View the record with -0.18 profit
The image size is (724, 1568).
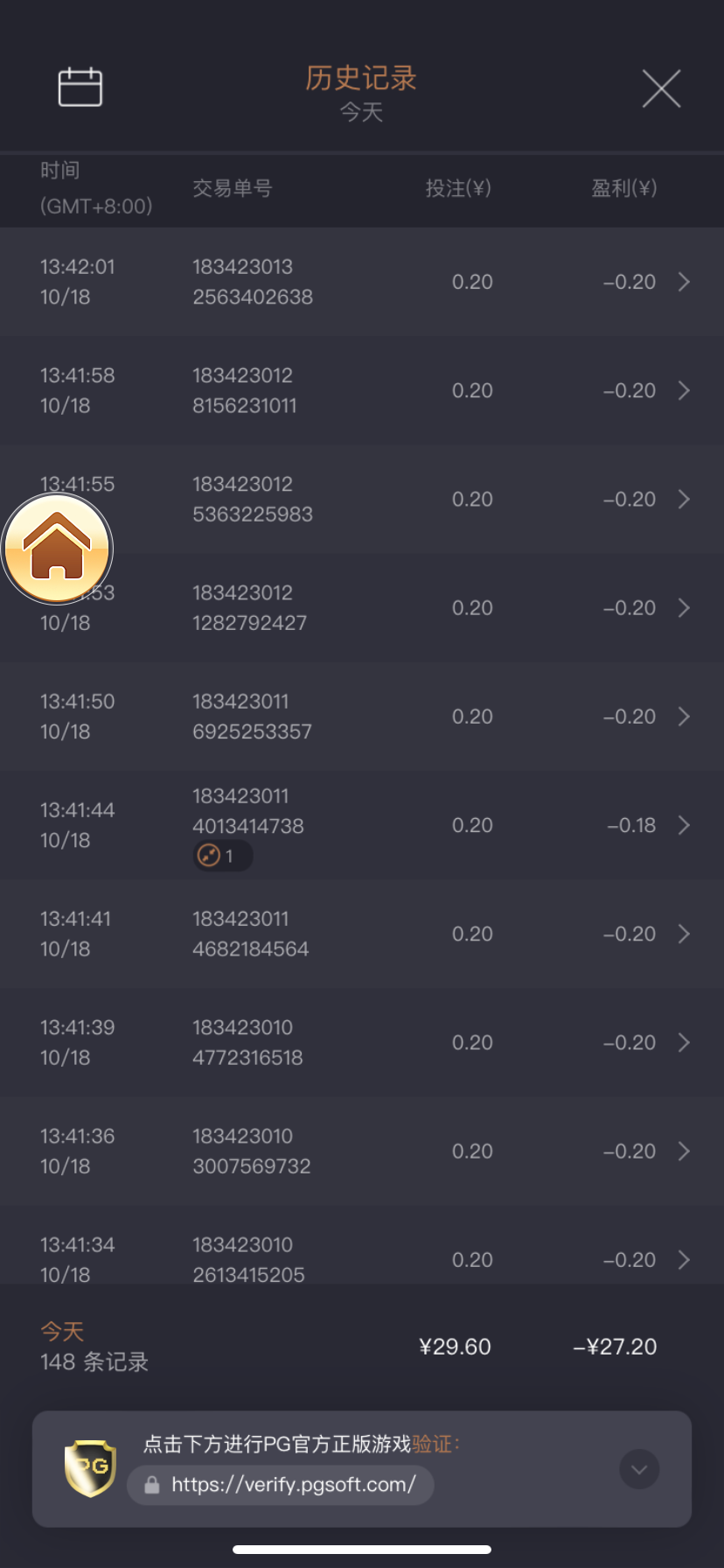point(362,825)
